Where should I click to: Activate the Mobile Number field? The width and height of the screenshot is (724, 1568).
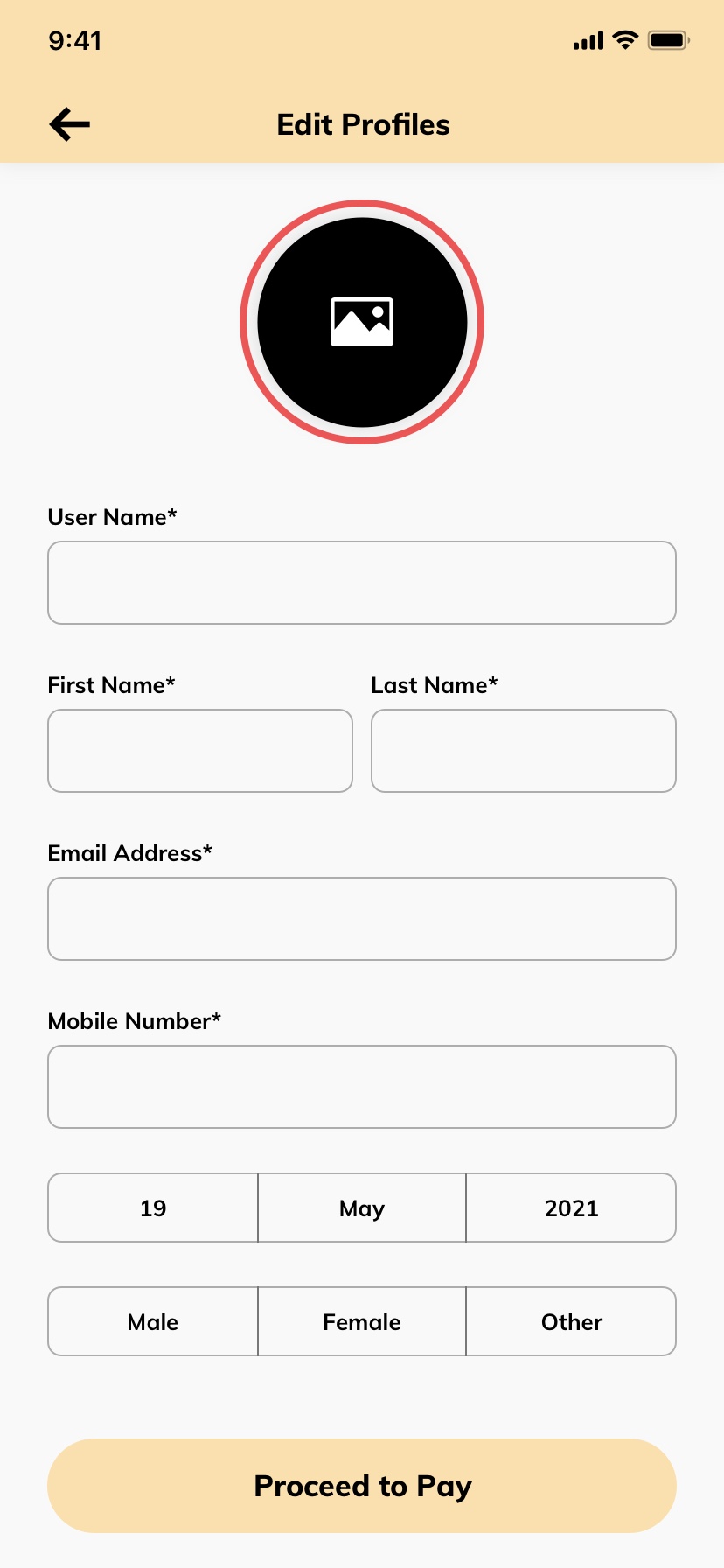[x=362, y=1087]
